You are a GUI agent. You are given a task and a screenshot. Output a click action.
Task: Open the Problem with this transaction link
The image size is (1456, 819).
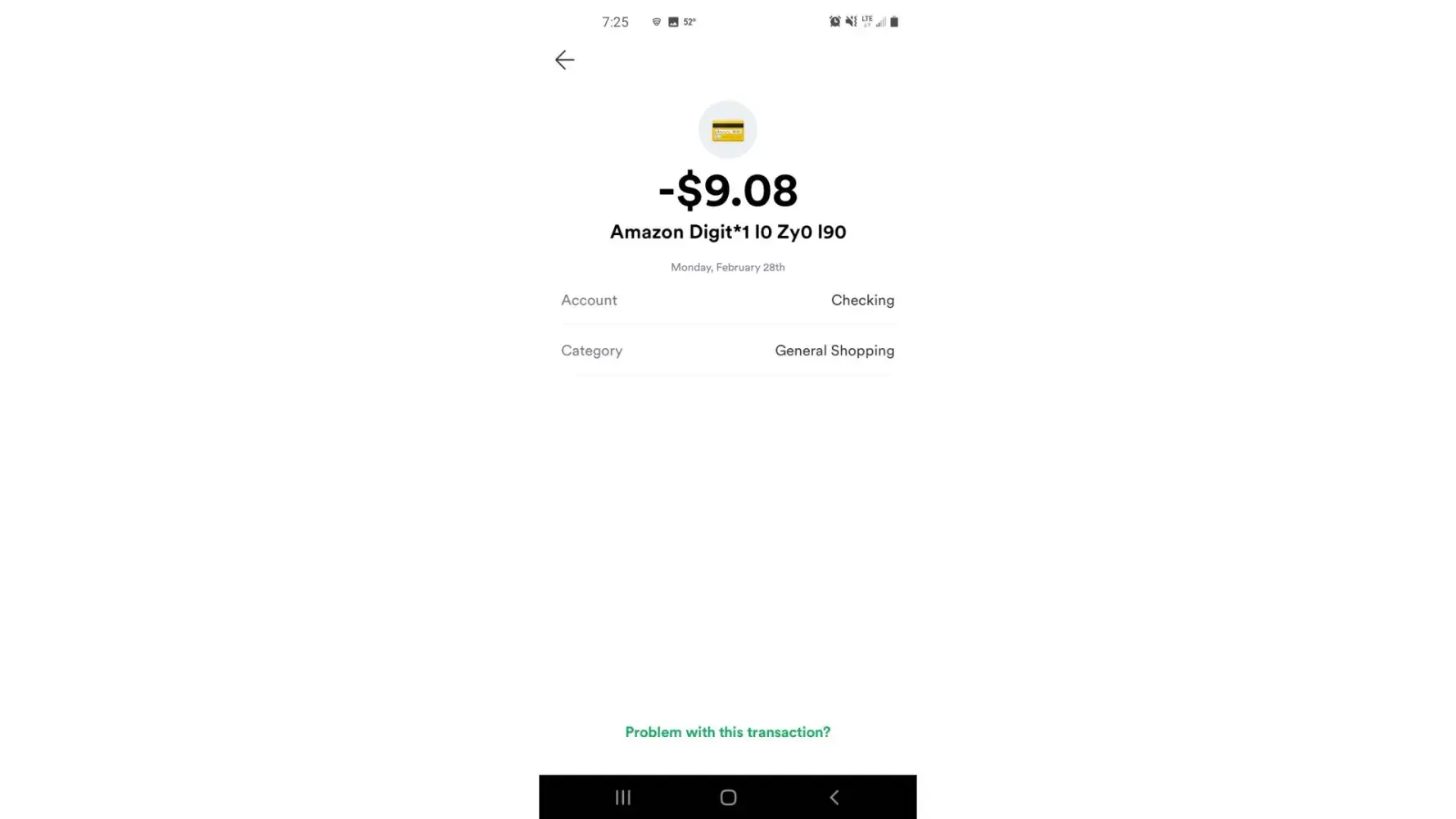(x=727, y=732)
